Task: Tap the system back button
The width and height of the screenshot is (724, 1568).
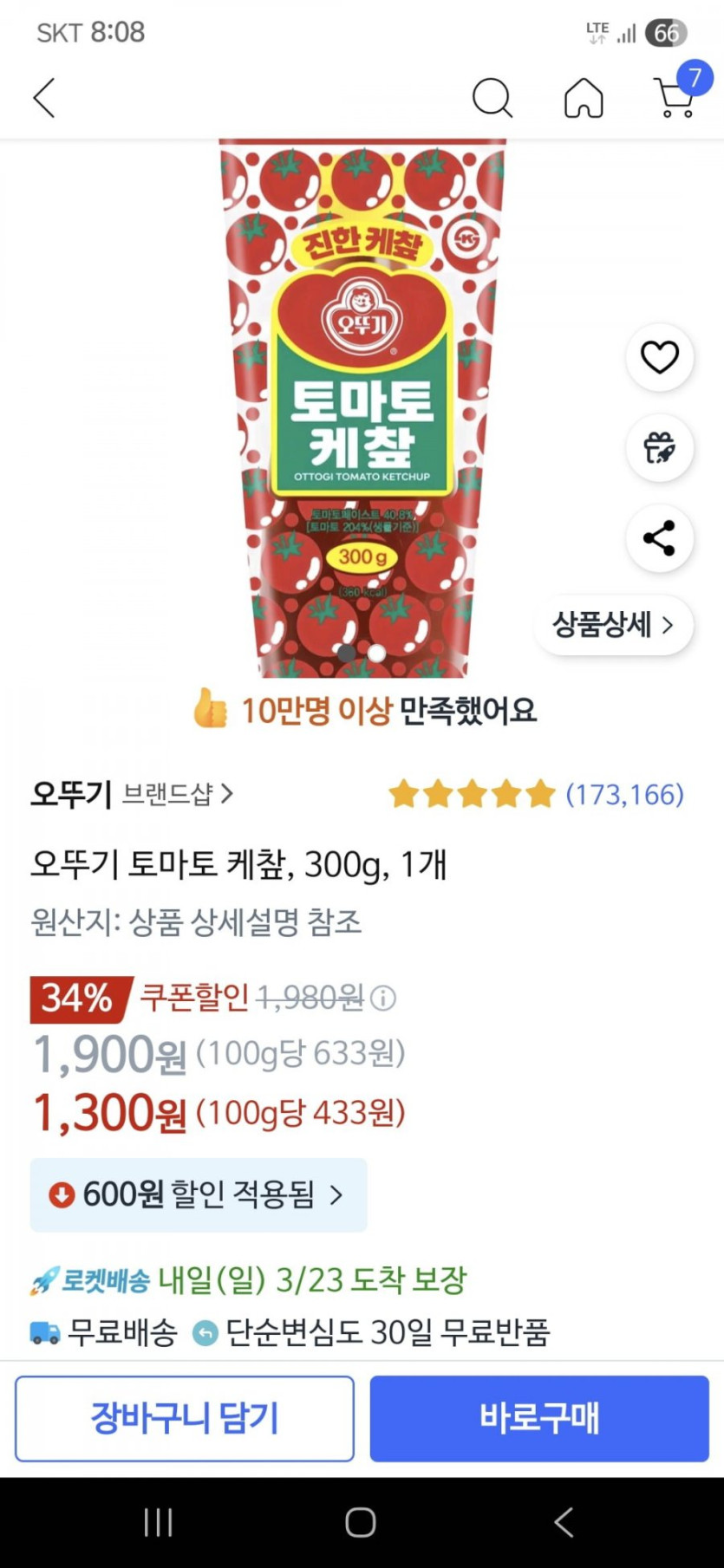Action: (x=564, y=1522)
